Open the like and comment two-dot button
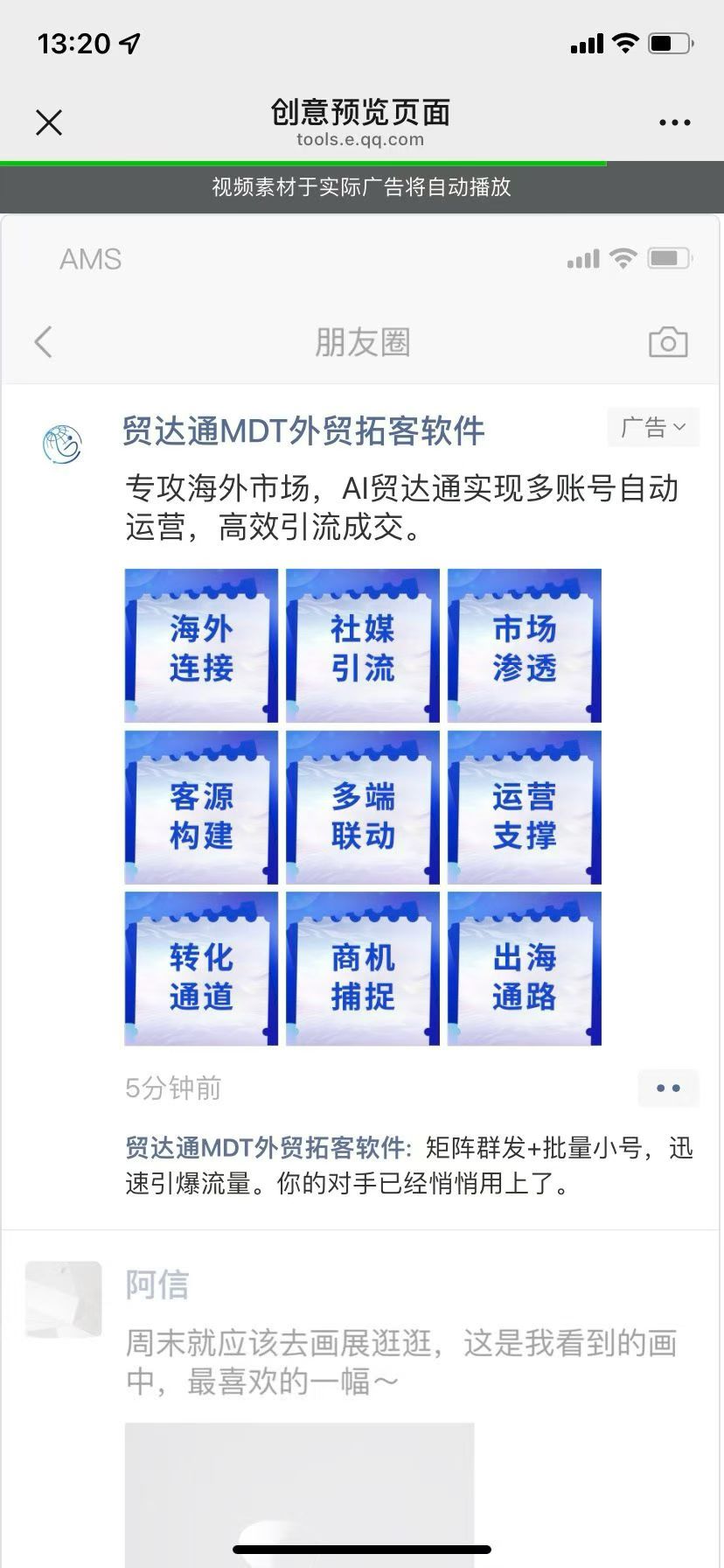This screenshot has height=1568, width=724. point(668,1088)
